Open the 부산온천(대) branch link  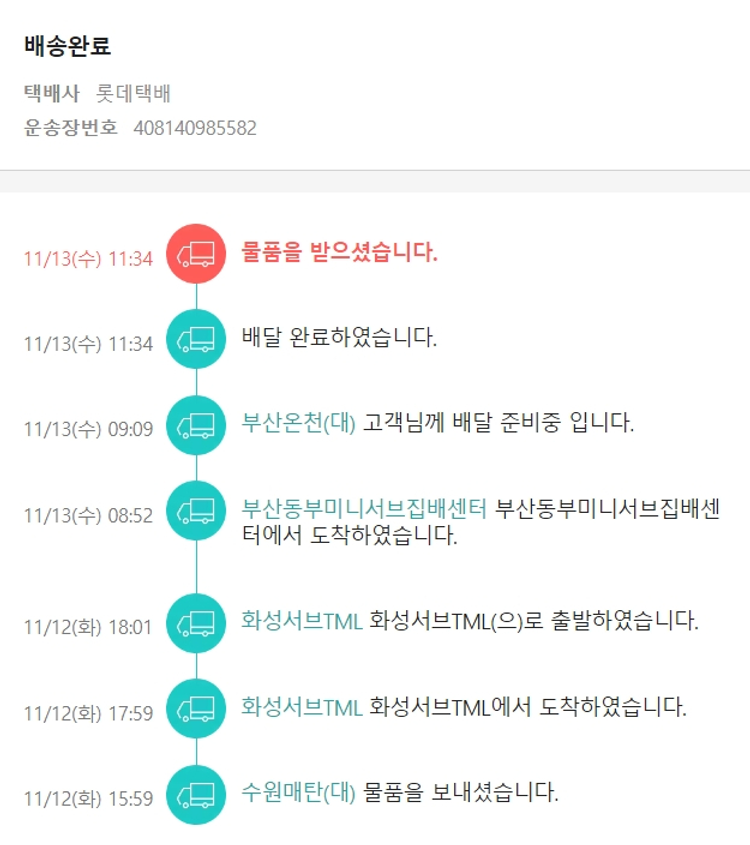click(x=298, y=423)
